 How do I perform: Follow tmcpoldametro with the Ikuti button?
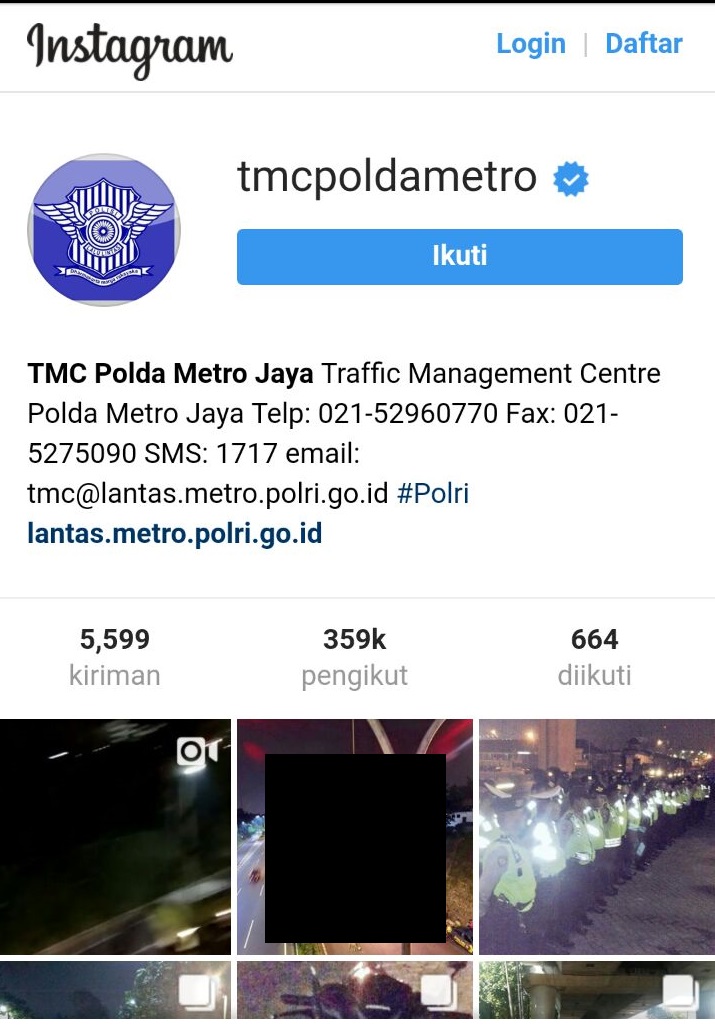click(x=459, y=256)
